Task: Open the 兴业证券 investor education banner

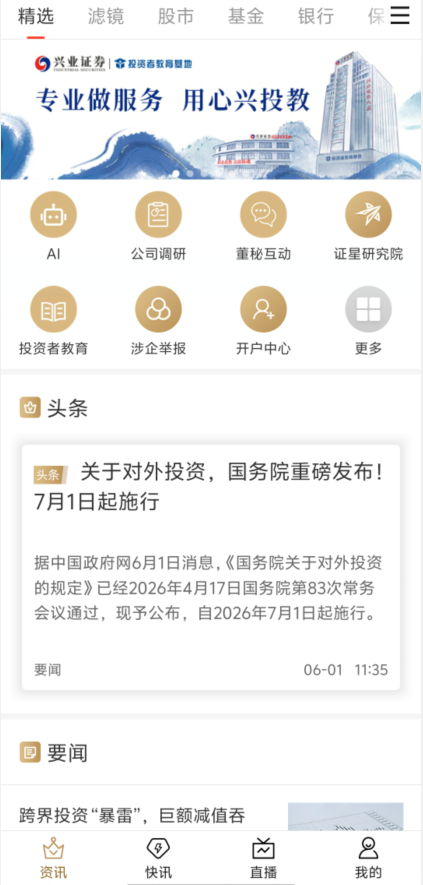Action: 211,110
